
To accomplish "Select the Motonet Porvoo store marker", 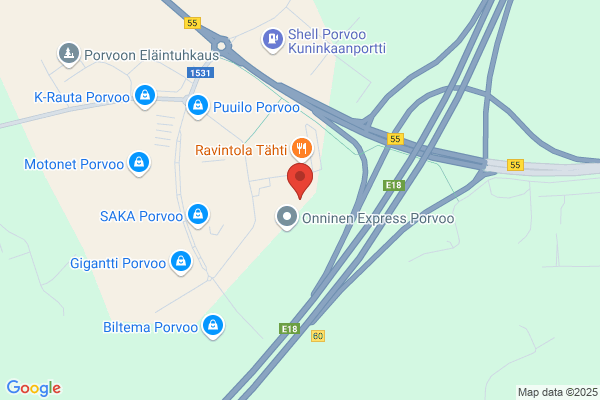I will click(139, 163).
